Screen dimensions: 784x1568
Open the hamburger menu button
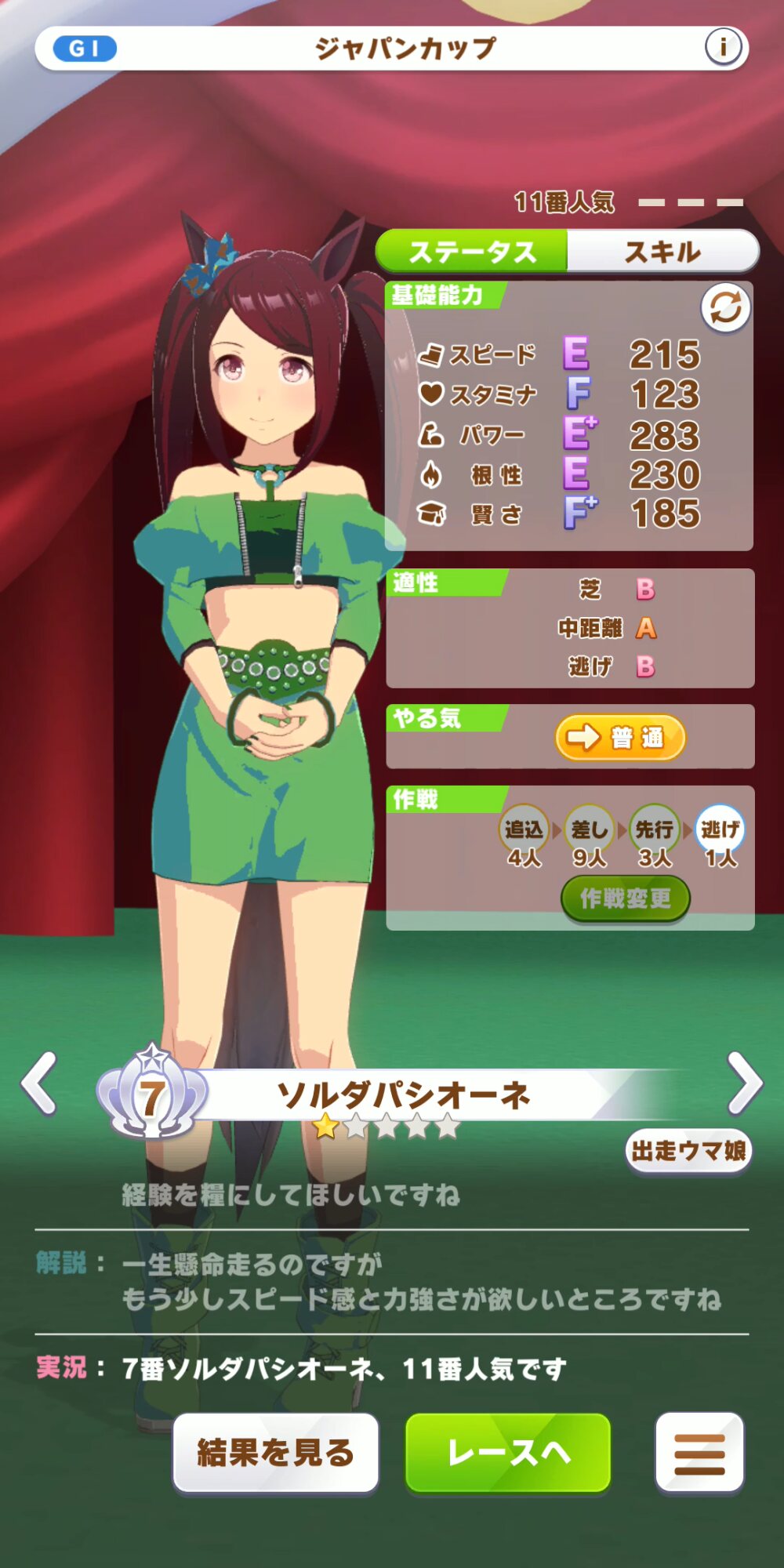[699, 1453]
